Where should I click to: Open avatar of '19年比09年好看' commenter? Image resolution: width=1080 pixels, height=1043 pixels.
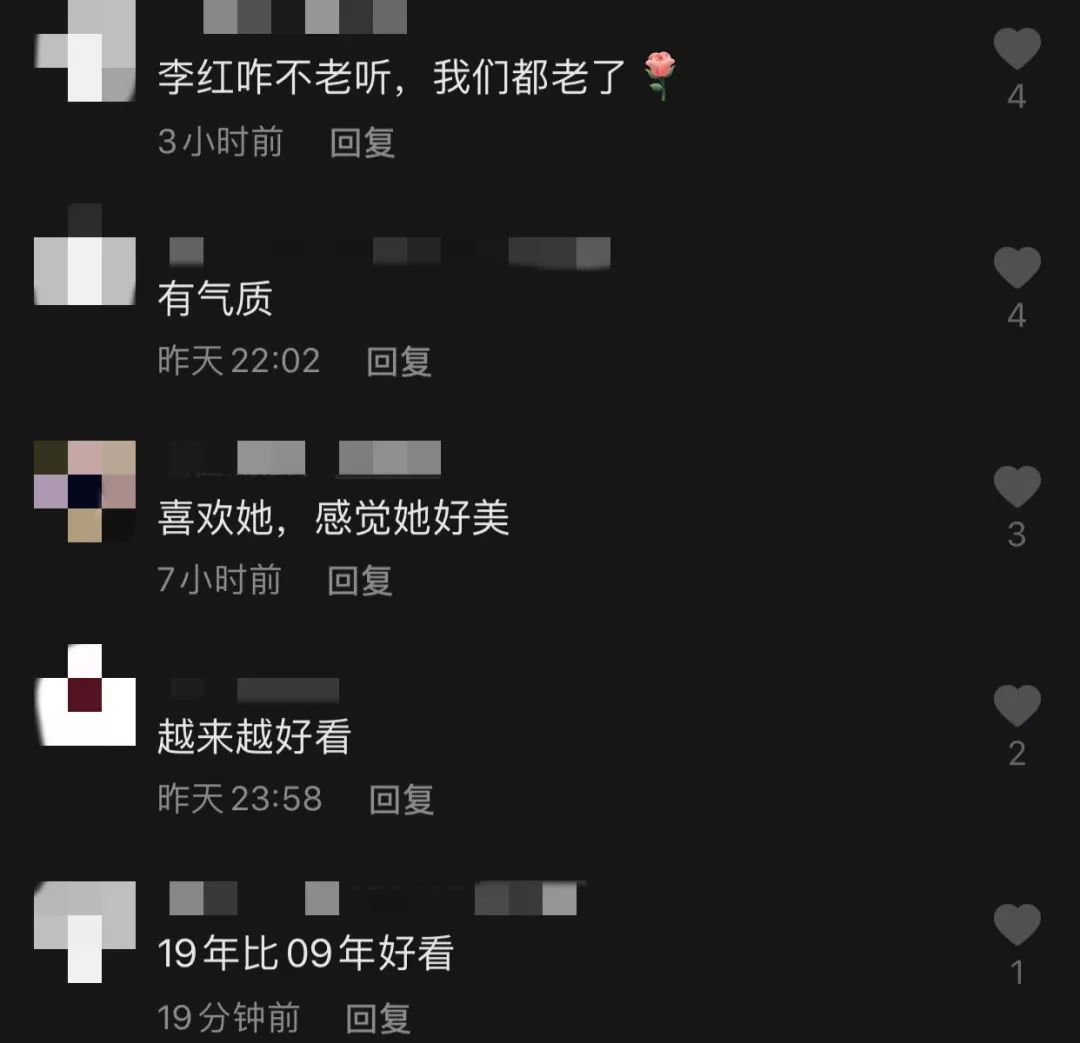85,932
